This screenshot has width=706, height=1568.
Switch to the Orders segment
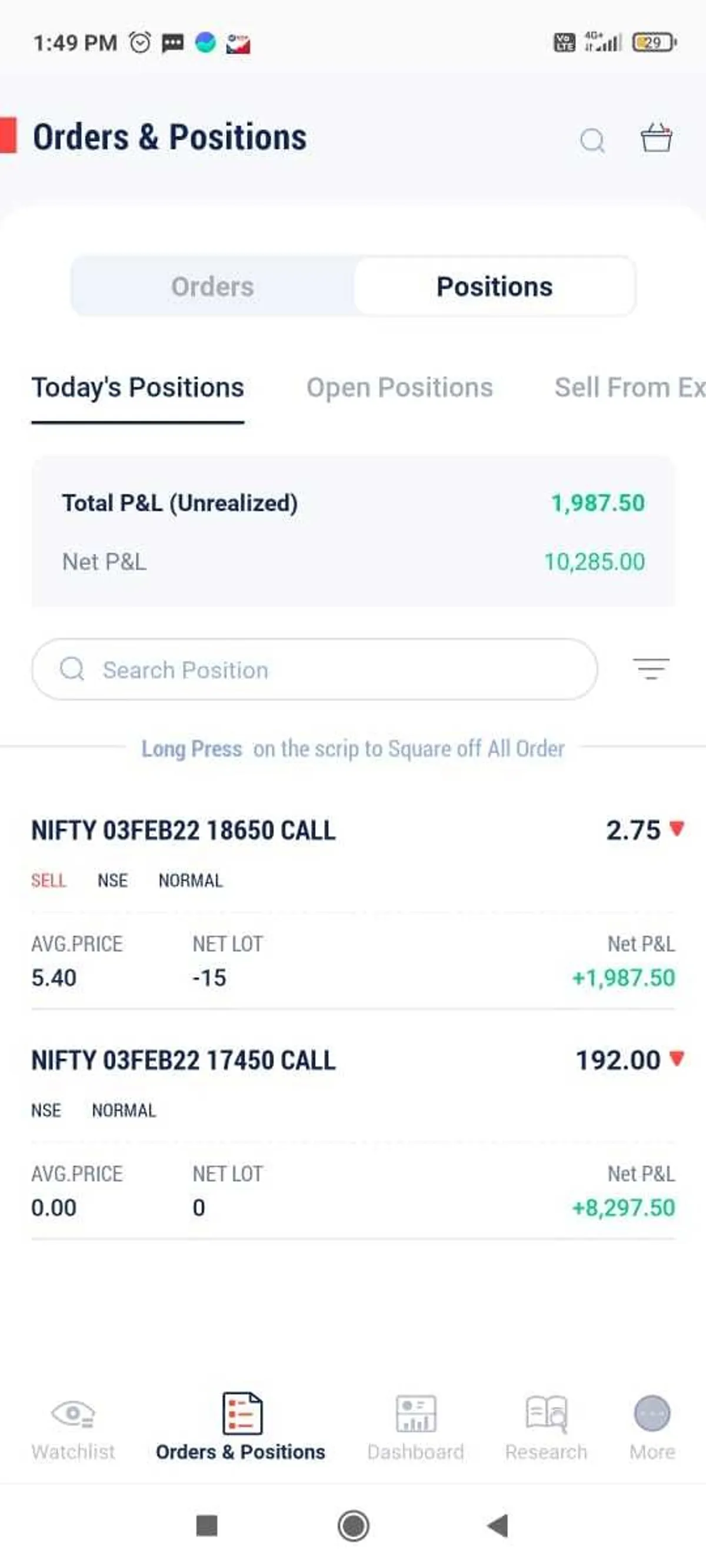click(x=212, y=287)
